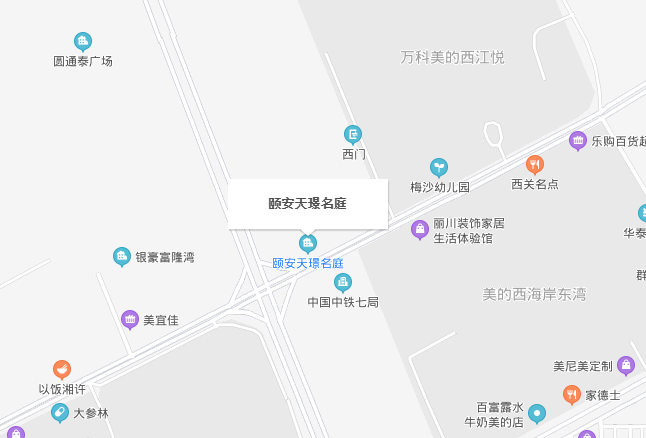Tap the 家德士 restaurant marker

pos(571,394)
